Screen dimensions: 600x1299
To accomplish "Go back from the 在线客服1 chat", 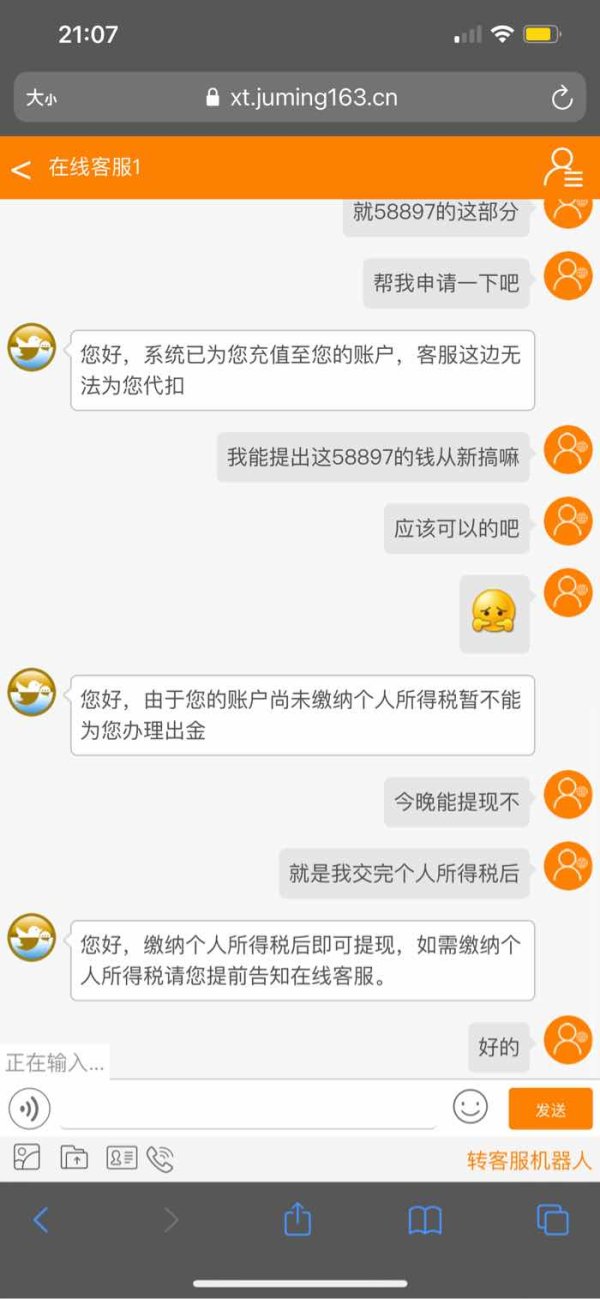I will coord(21,168).
